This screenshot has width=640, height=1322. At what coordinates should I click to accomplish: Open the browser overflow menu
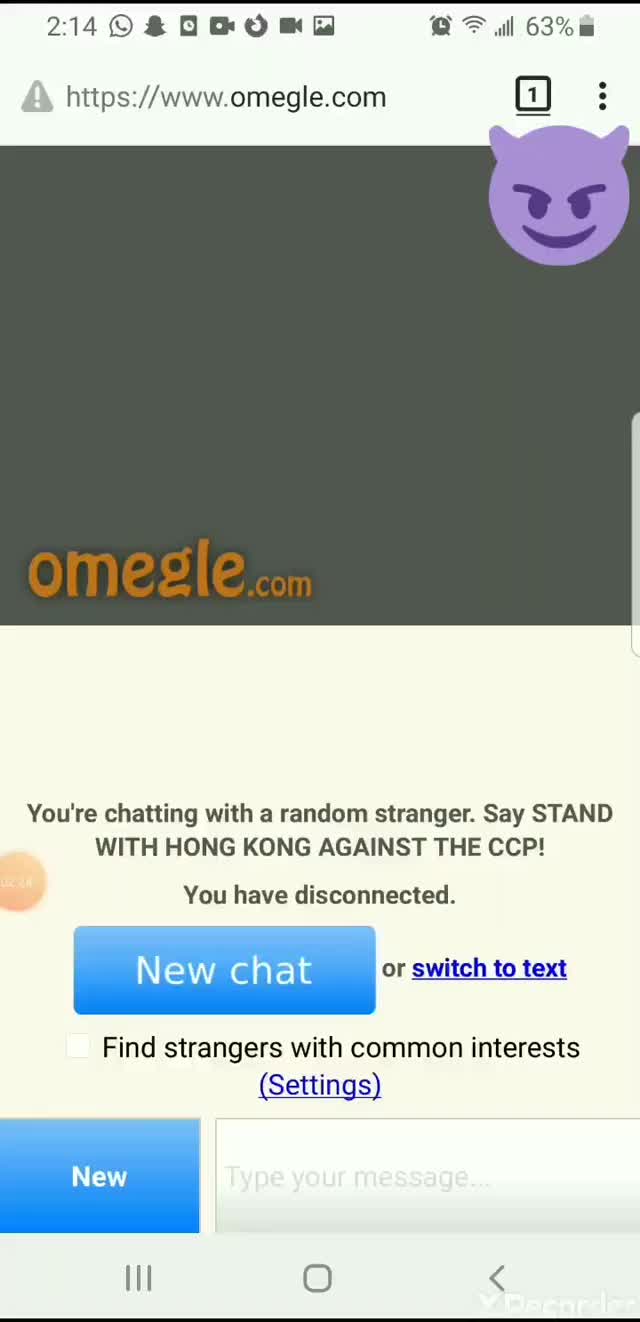(x=602, y=96)
